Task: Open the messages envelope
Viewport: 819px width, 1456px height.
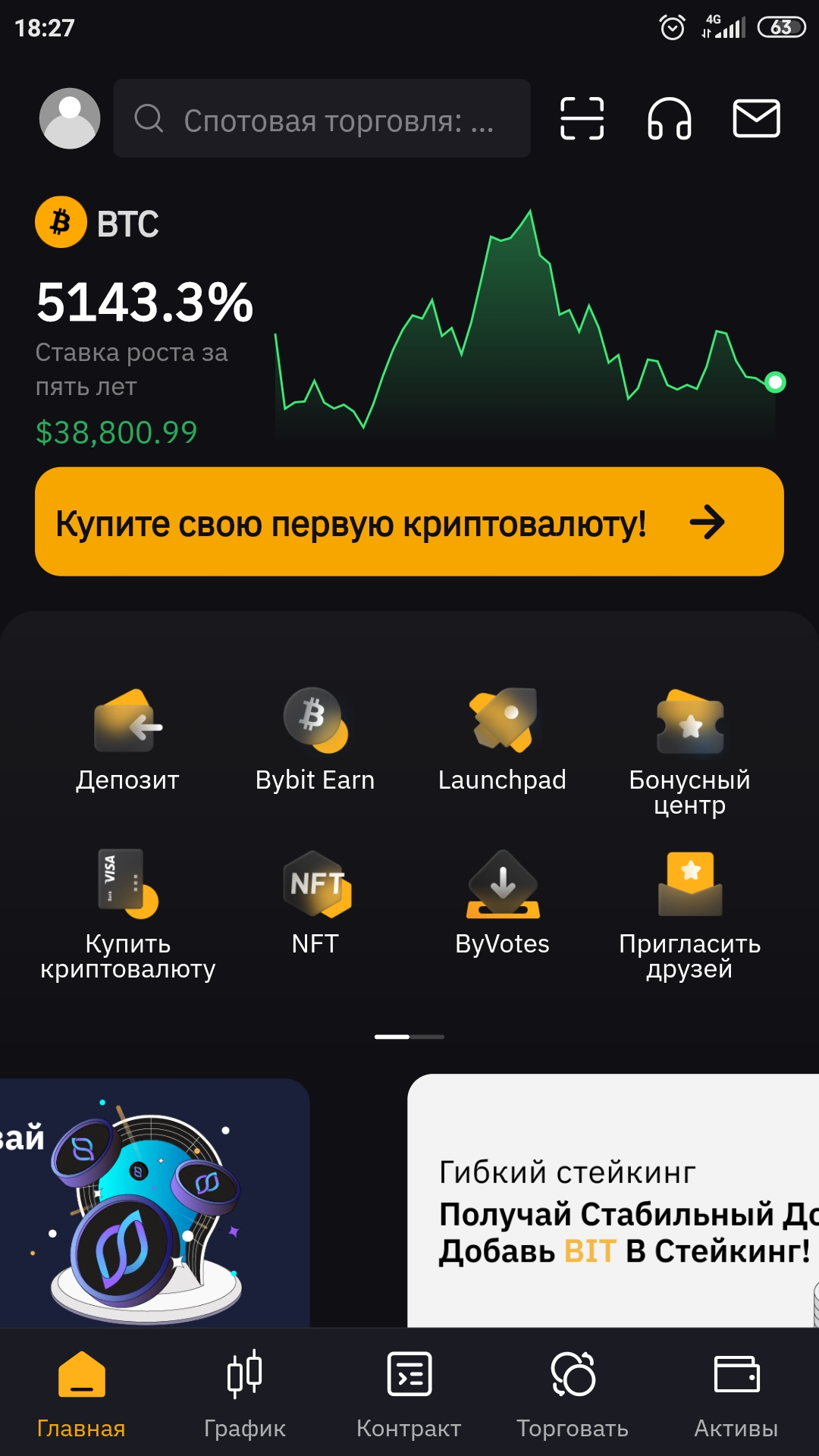Action: (756, 119)
